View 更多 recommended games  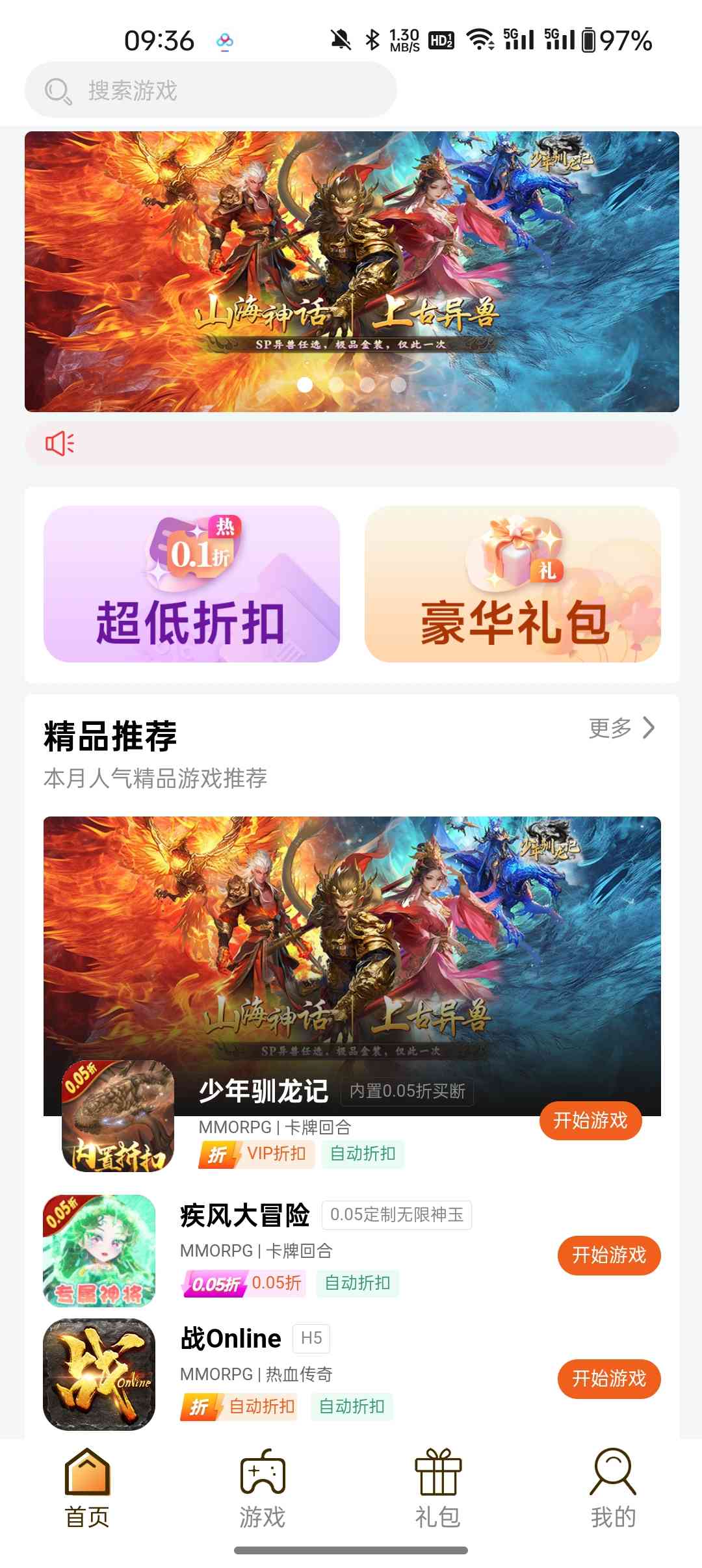(621, 728)
